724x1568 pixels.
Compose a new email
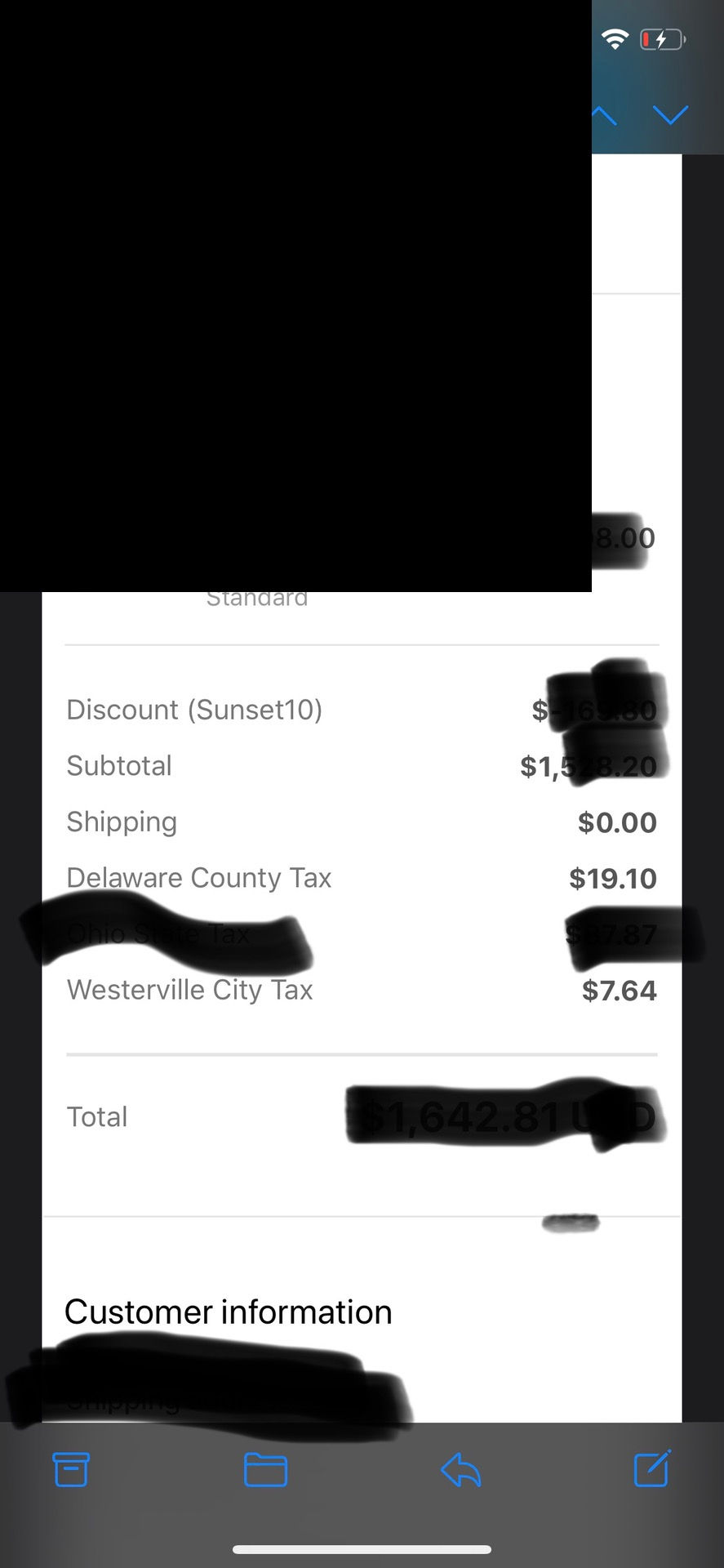(652, 1468)
